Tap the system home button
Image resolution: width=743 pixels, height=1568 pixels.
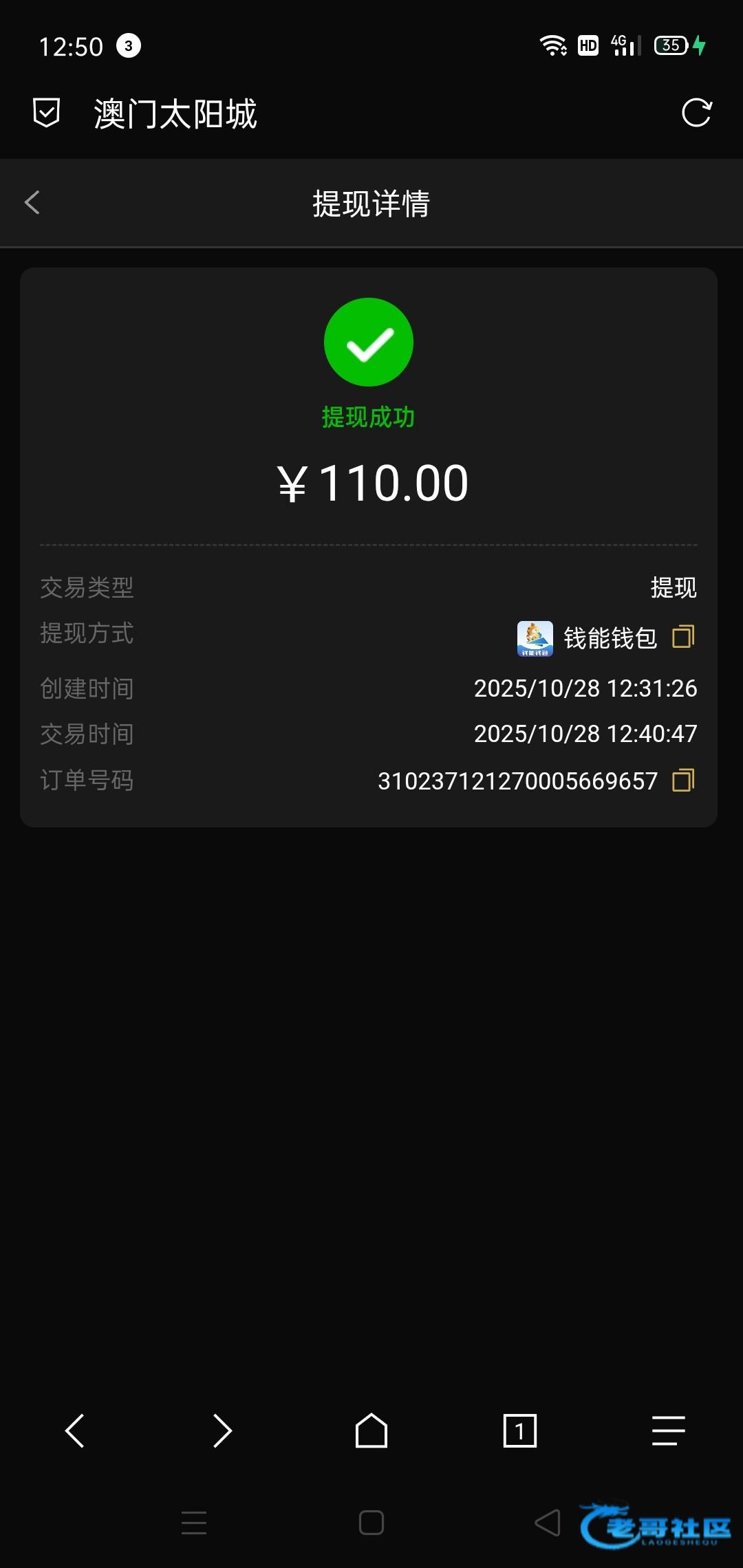pos(371,1523)
